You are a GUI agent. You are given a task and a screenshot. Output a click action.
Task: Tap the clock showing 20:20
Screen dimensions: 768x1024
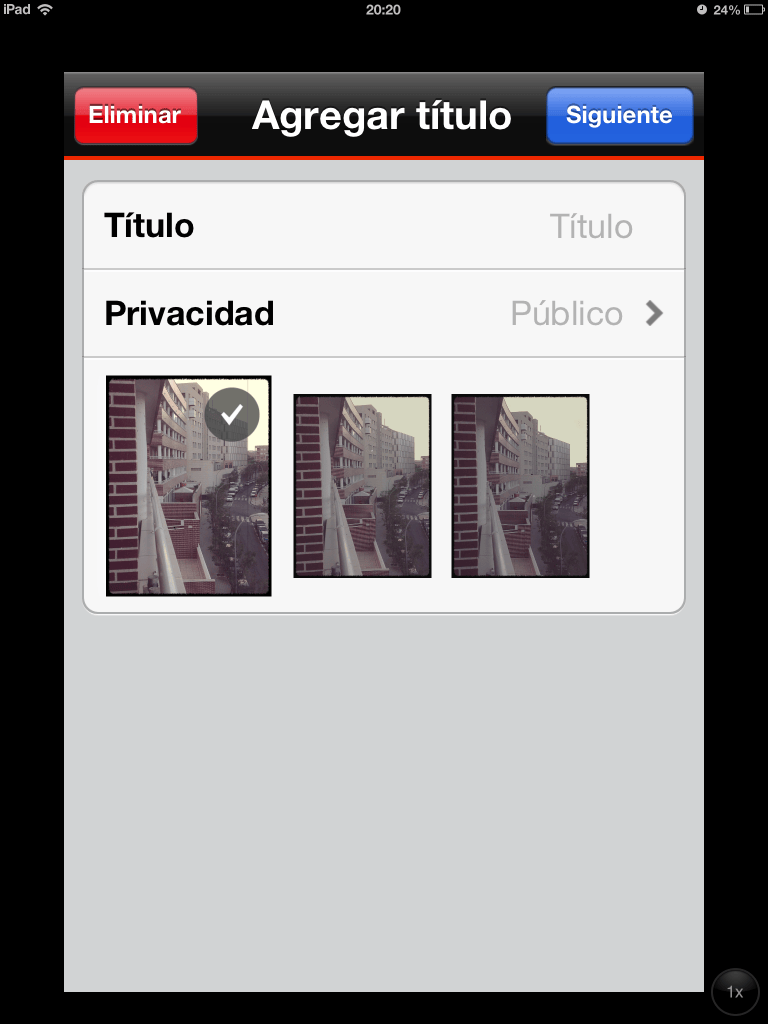383,10
